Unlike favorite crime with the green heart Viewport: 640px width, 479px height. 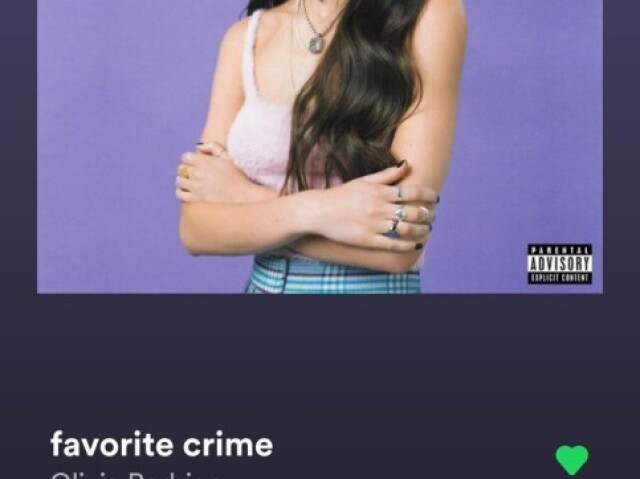click(572, 459)
